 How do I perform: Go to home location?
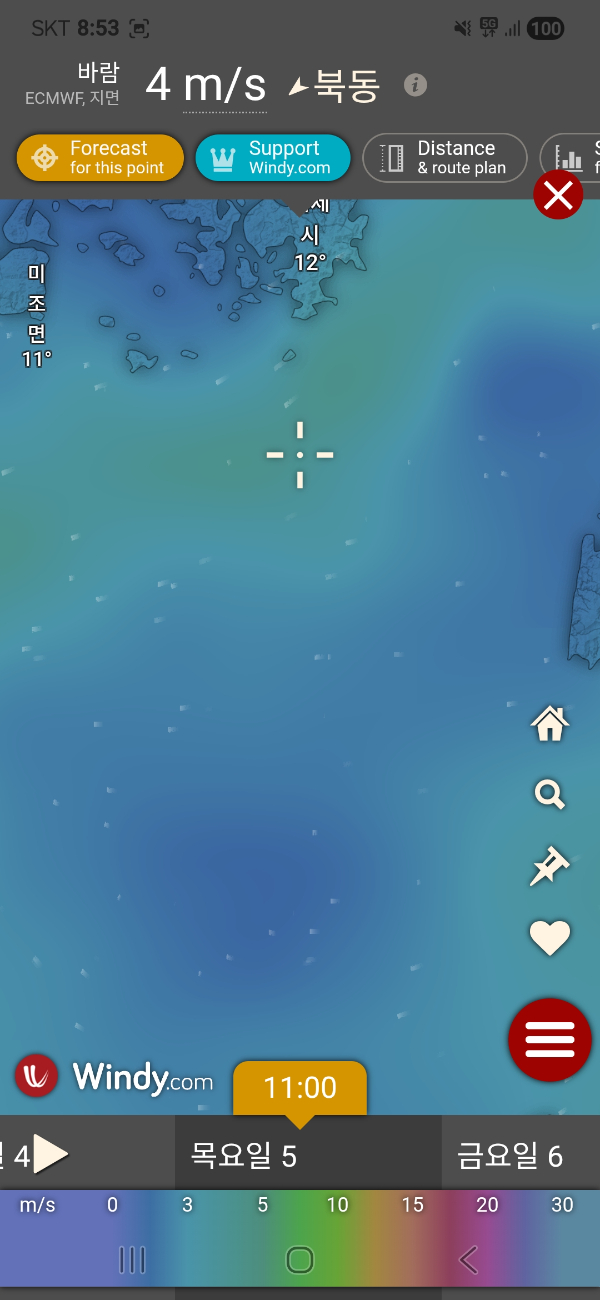point(550,723)
